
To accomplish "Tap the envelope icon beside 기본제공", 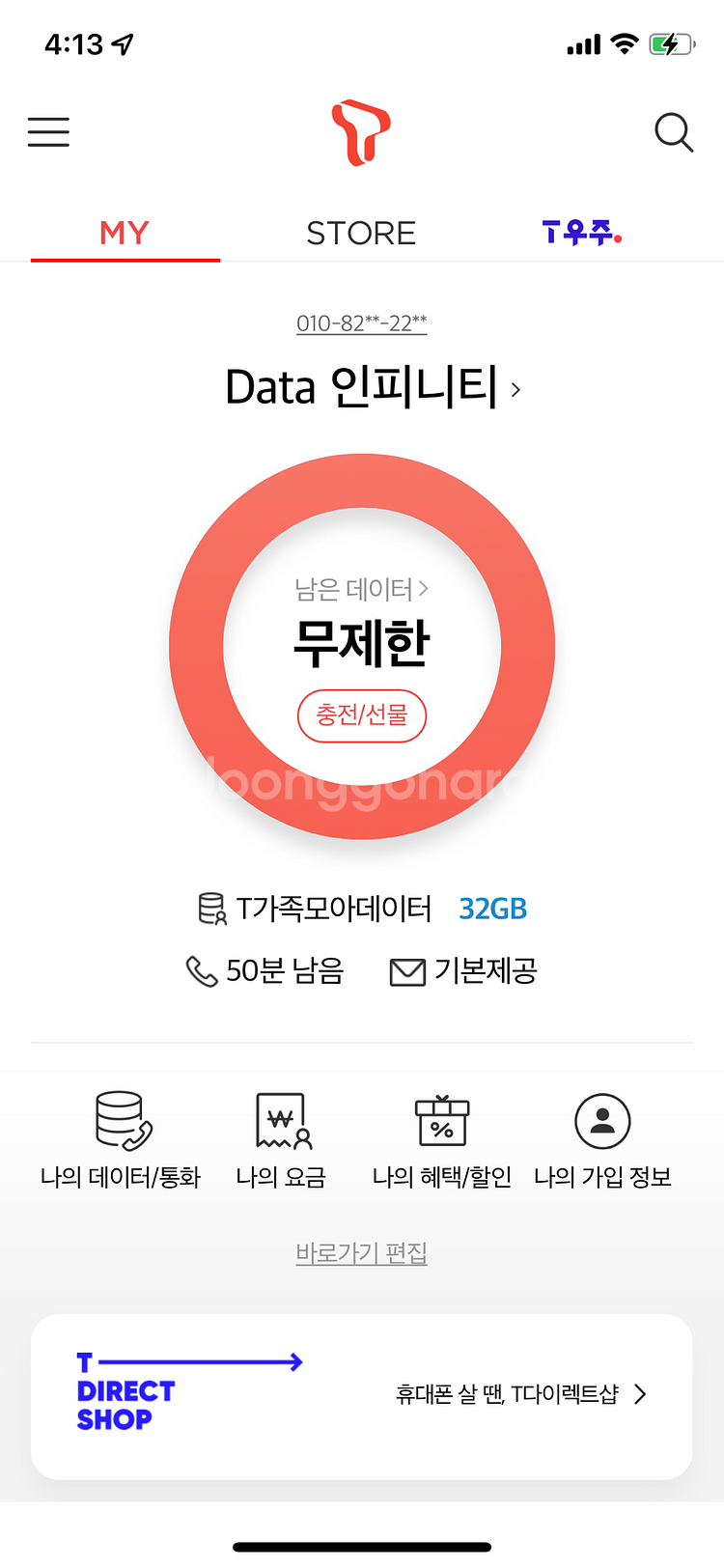I will 407,971.
